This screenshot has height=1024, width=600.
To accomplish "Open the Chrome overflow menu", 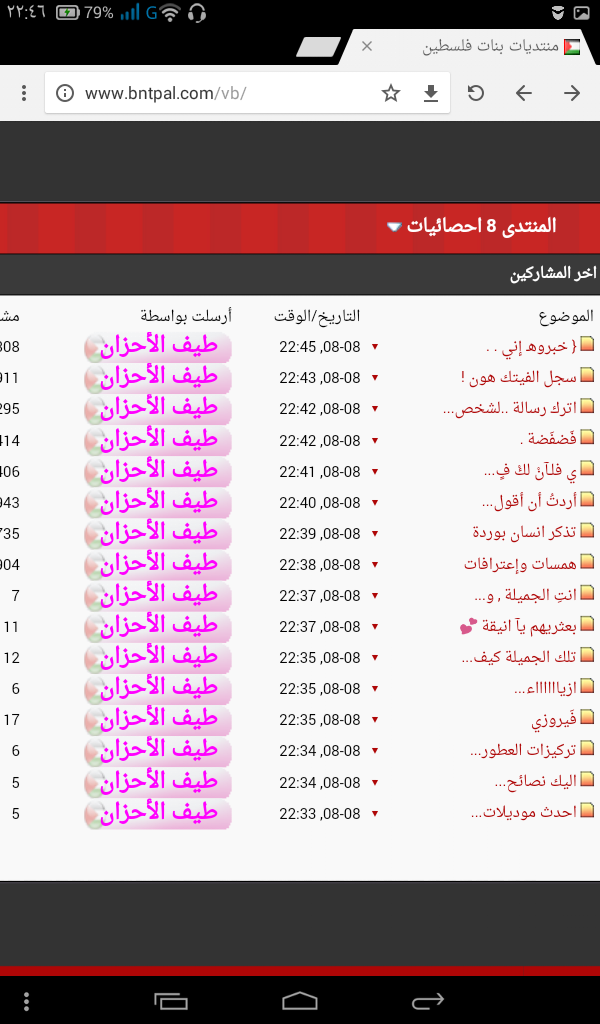I will [x=24, y=93].
